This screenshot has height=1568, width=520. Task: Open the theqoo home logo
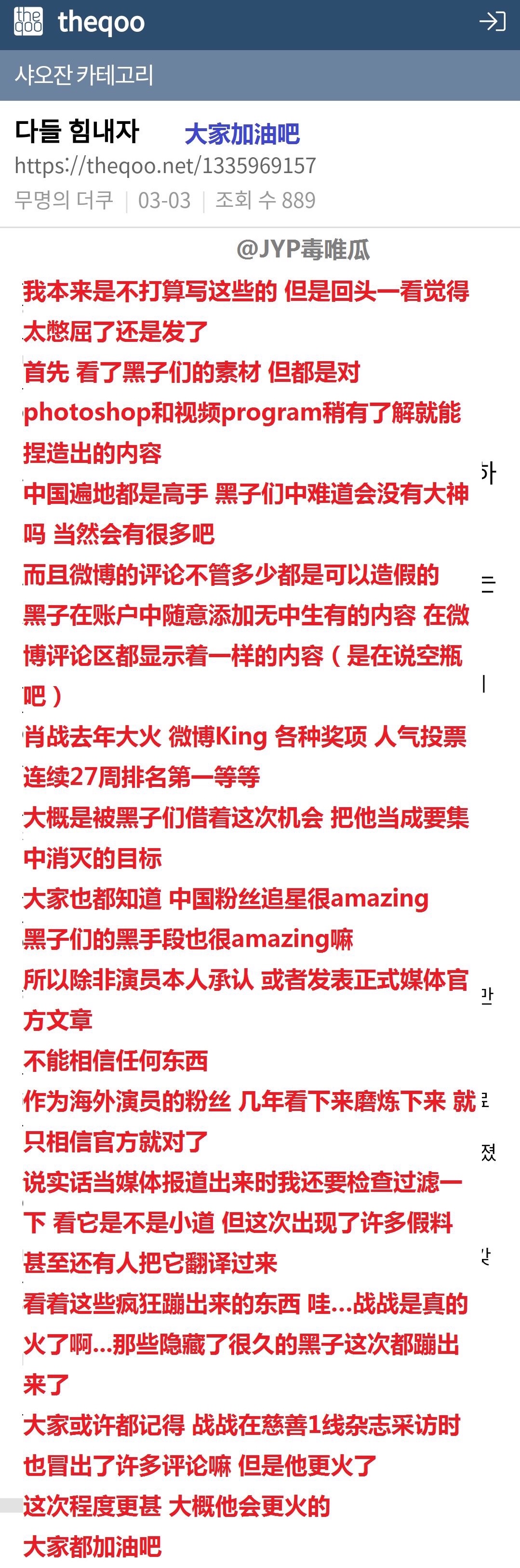[79, 23]
